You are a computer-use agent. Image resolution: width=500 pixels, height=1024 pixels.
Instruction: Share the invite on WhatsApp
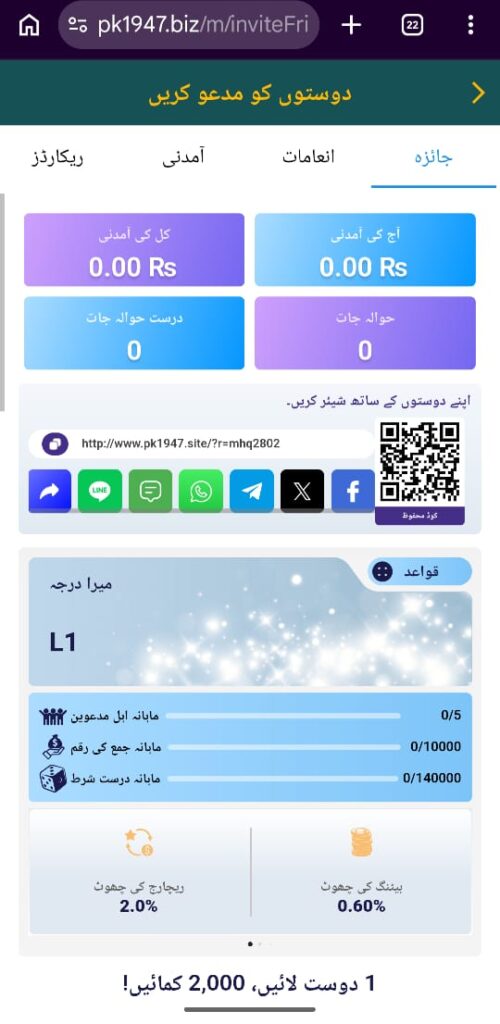click(x=201, y=491)
